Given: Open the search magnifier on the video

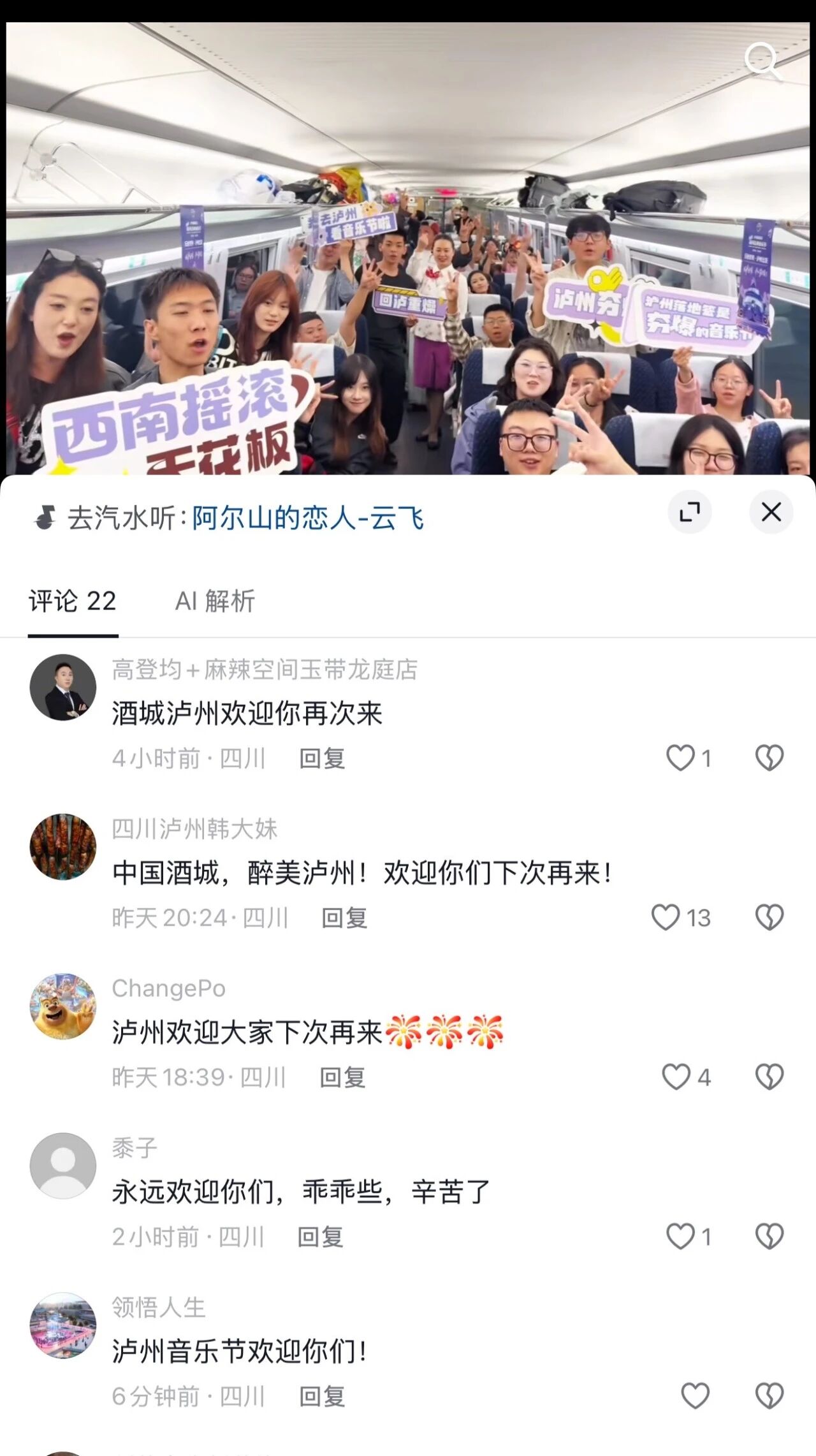Looking at the screenshot, I should (762, 62).
